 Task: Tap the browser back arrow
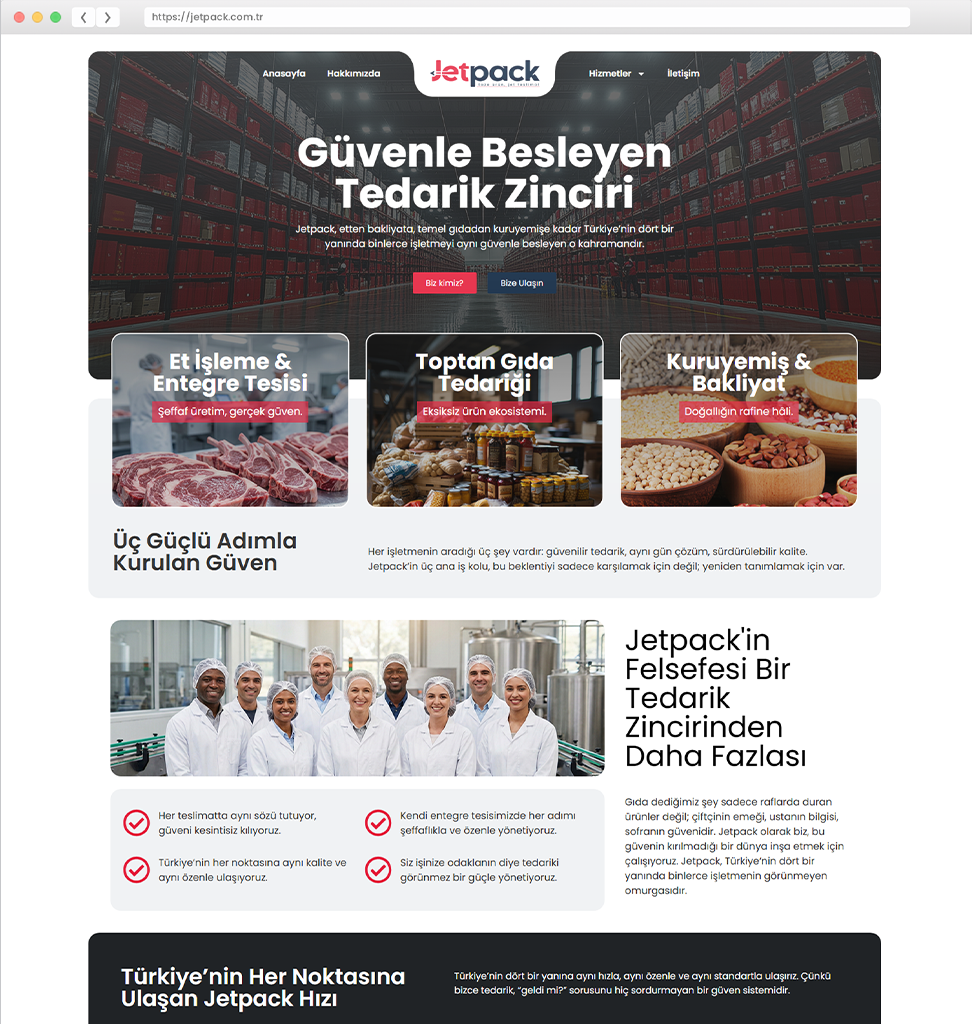pos(84,18)
